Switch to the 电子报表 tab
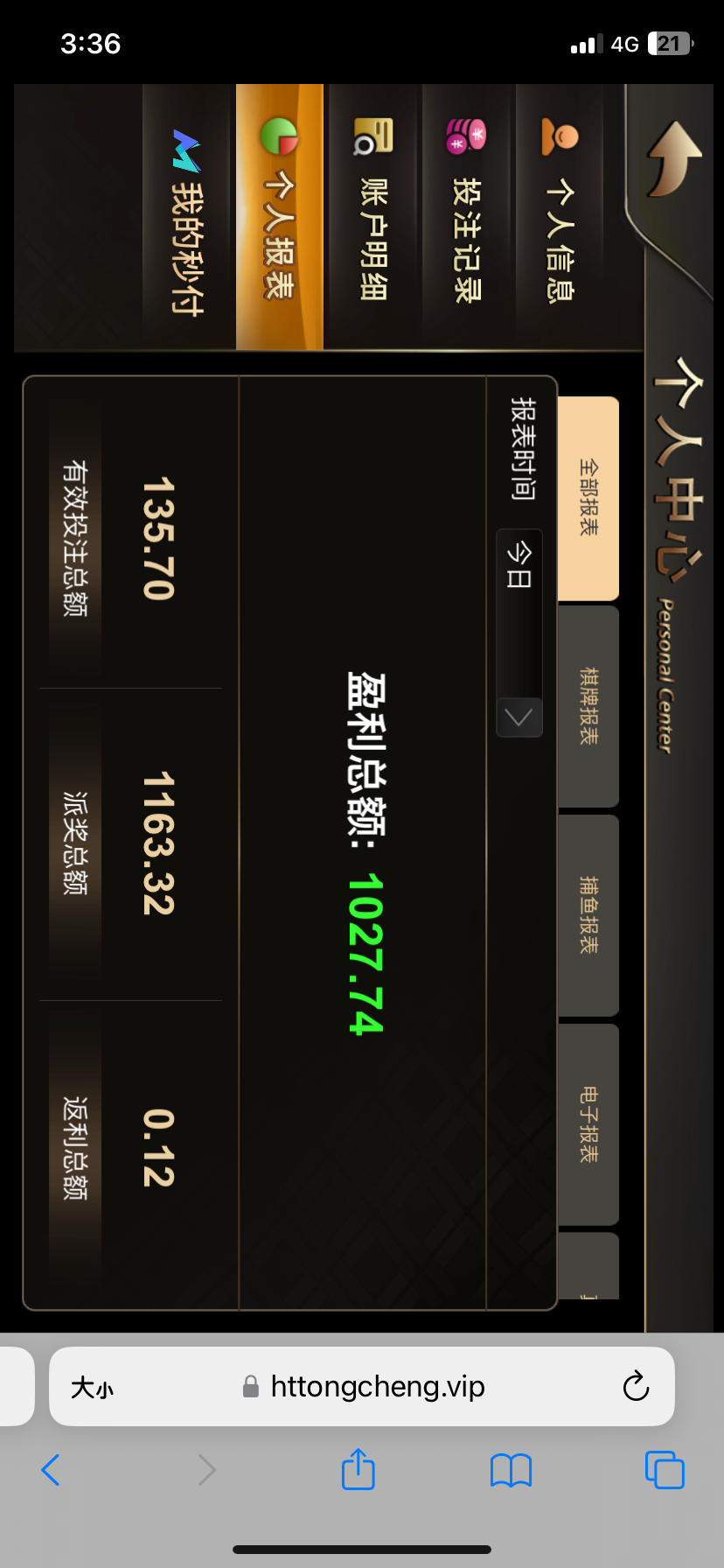This screenshot has height=1568, width=724. pyautogui.click(x=588, y=1124)
